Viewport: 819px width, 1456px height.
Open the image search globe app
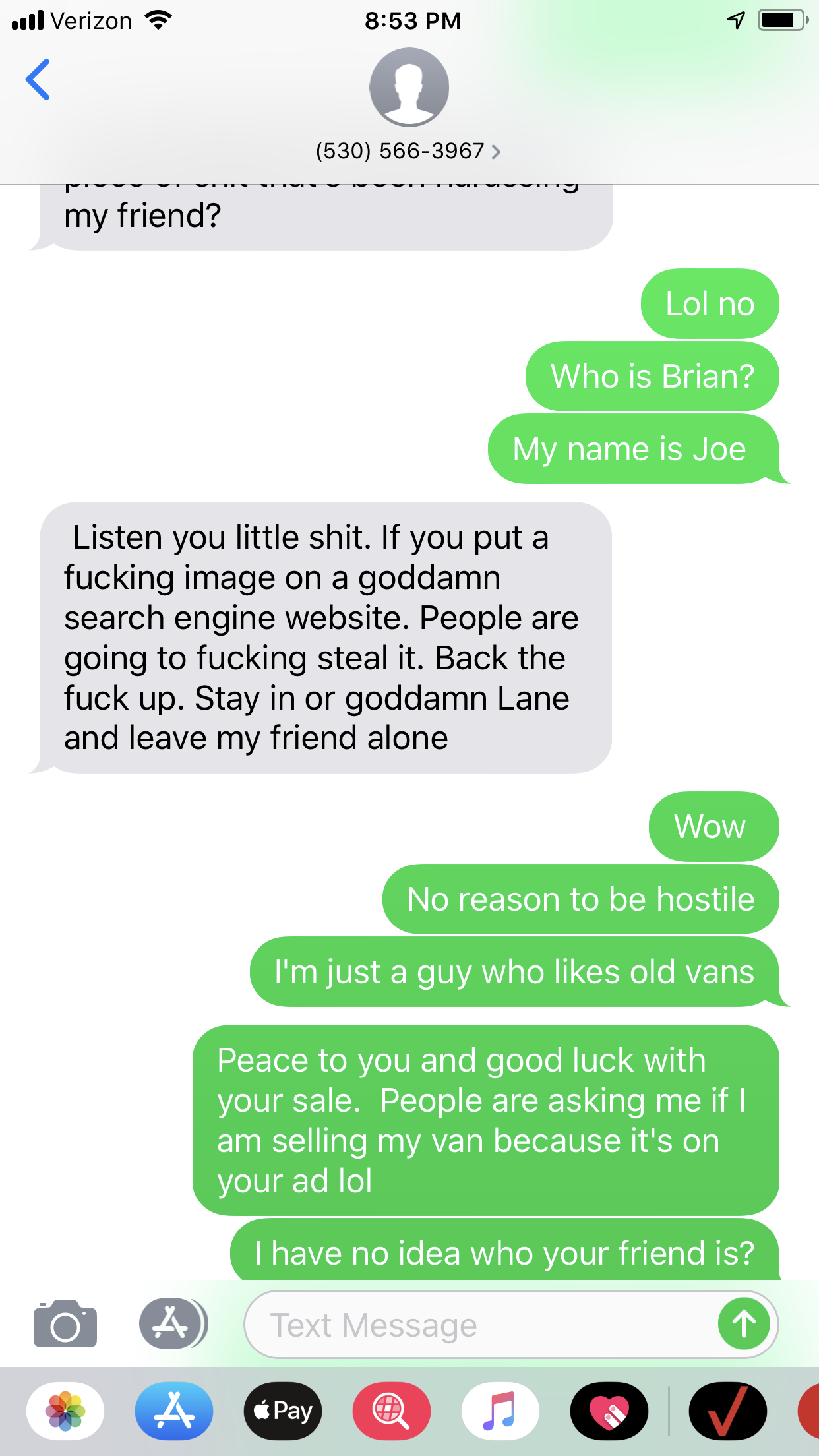(x=392, y=1411)
